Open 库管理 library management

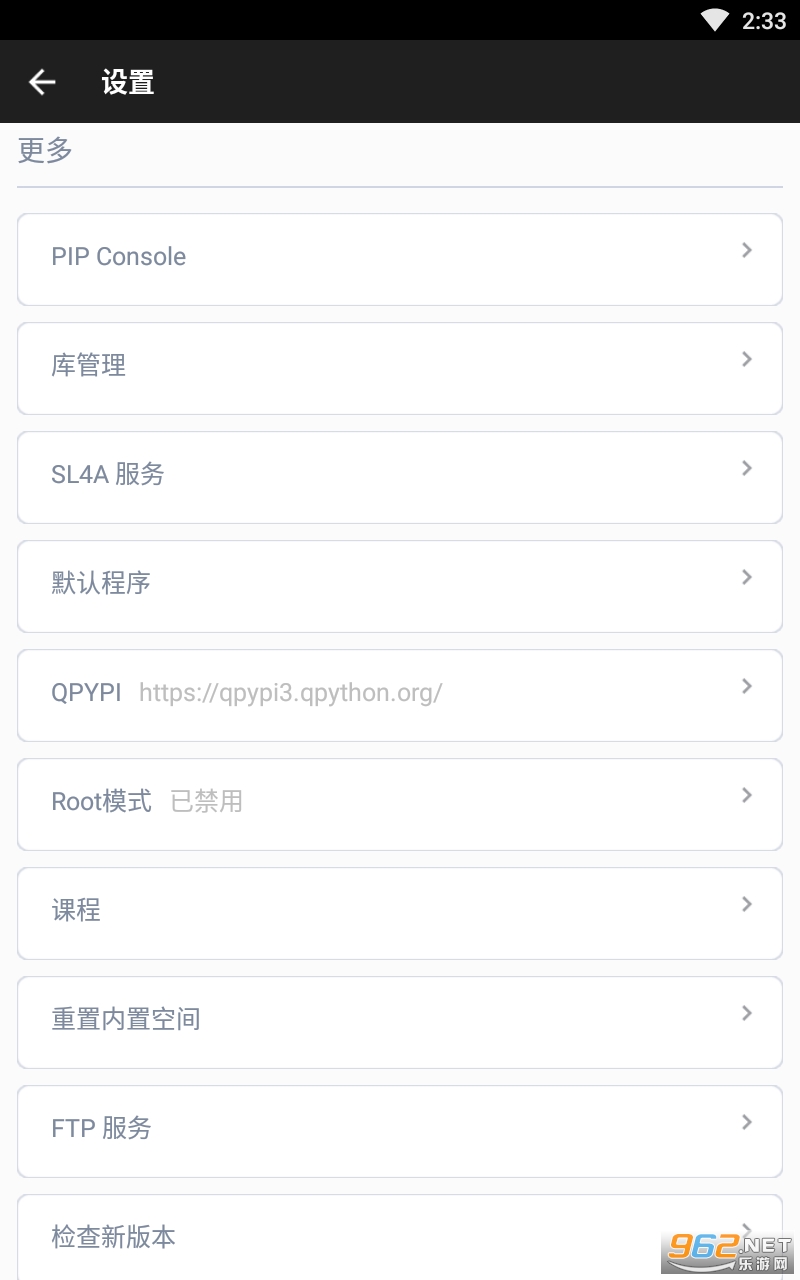[400, 368]
